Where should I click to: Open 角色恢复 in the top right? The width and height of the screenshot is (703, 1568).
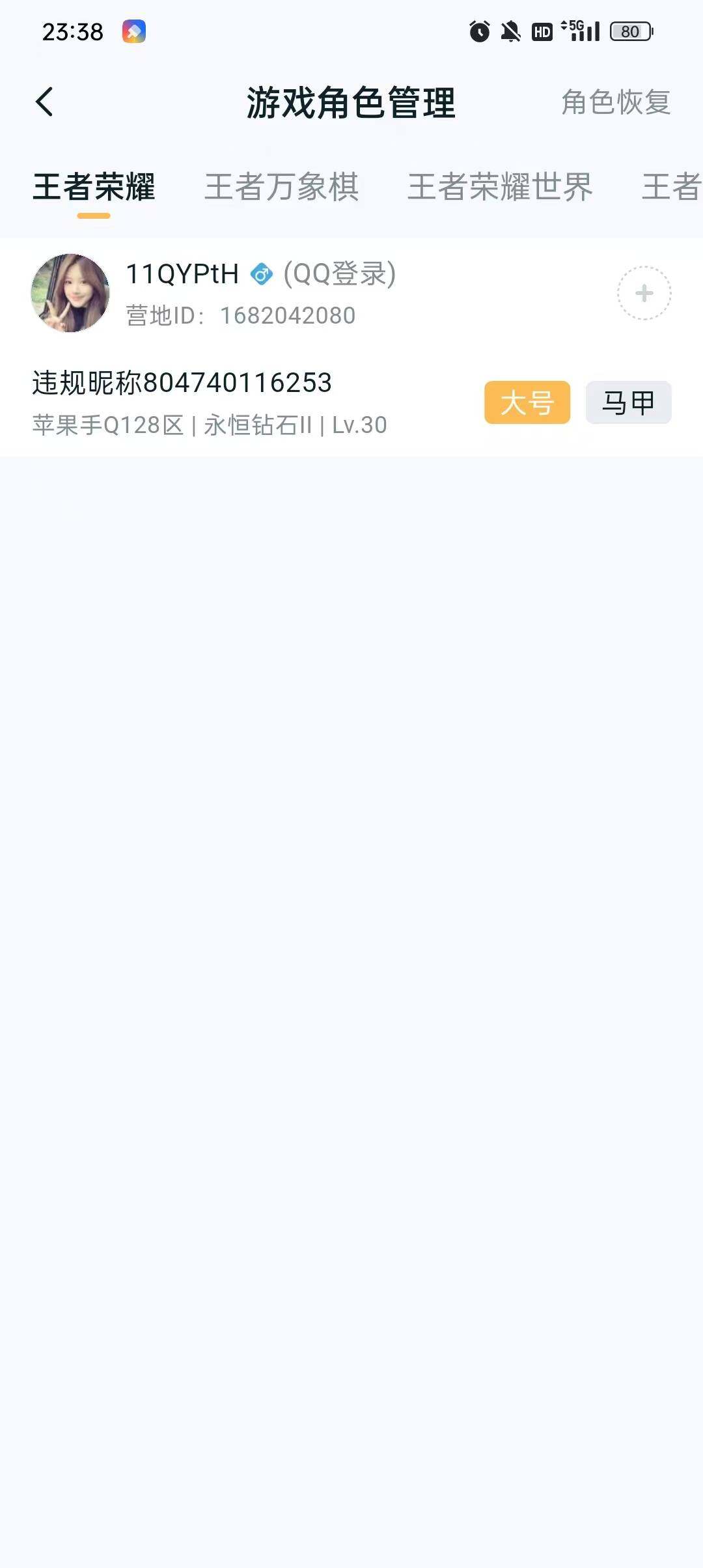click(615, 102)
